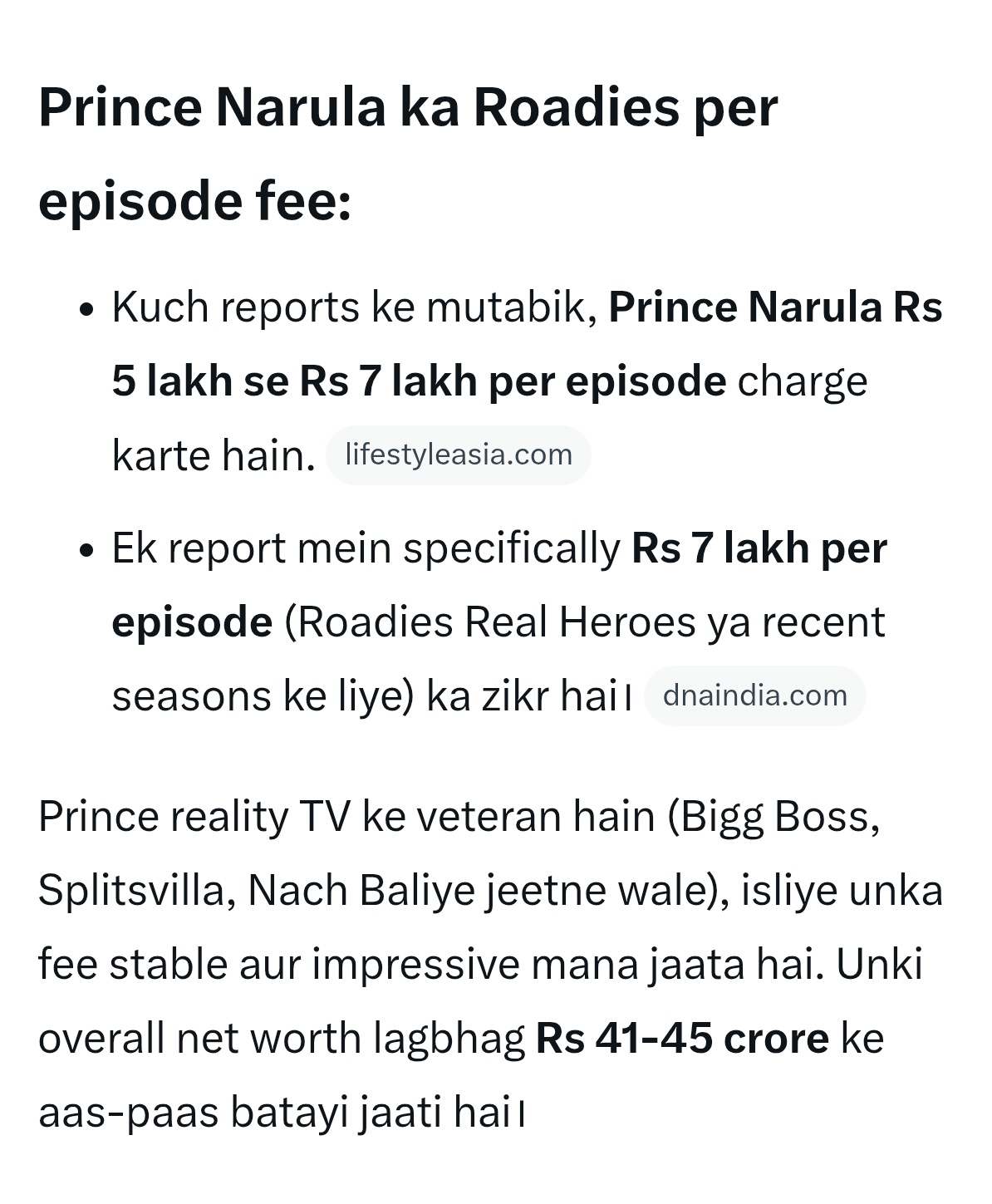Open the lifestyleasia.com source chip
The image size is (992, 1204).
click(458, 455)
